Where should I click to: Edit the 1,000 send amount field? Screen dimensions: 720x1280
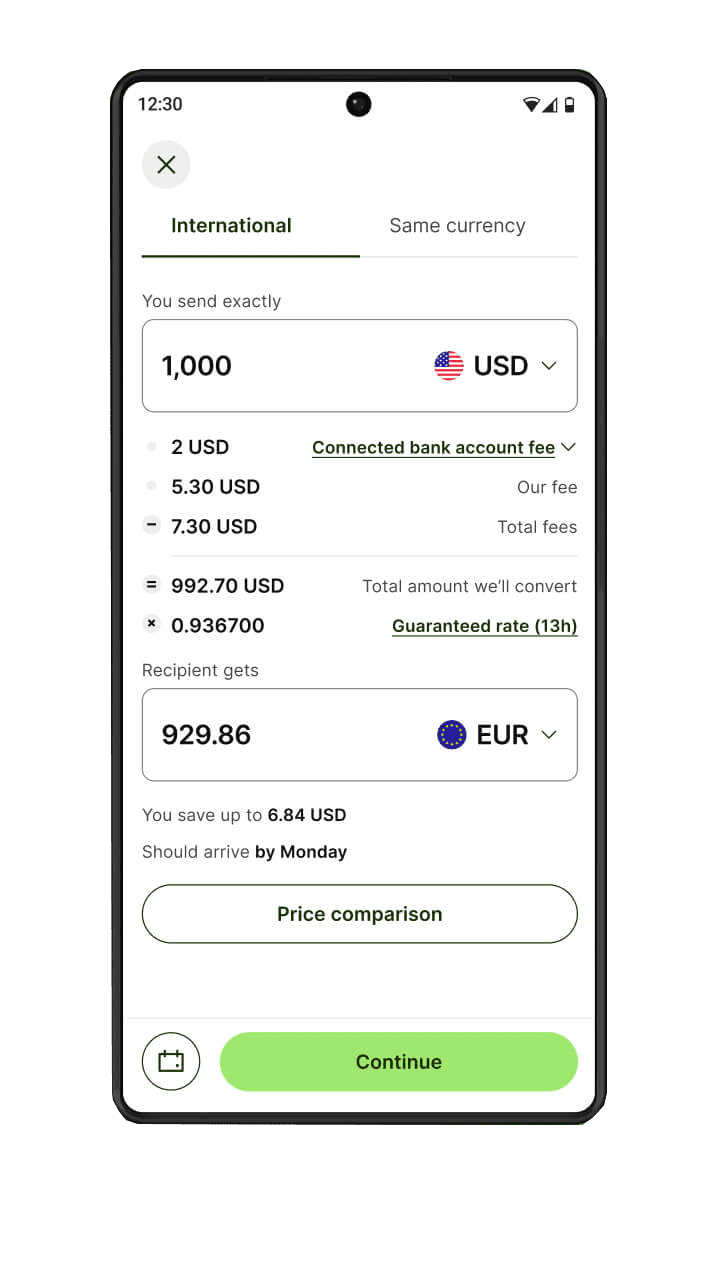pos(270,366)
